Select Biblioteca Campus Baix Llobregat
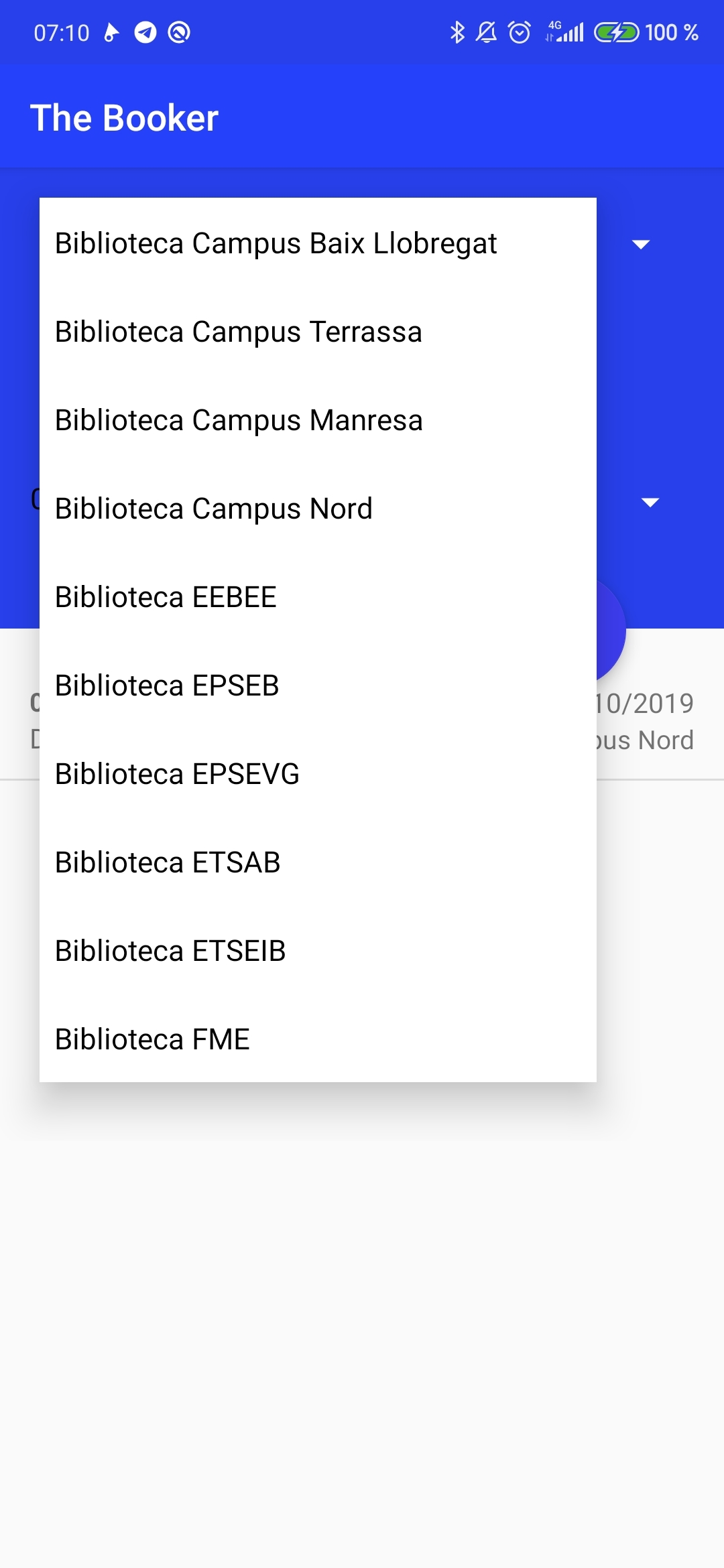 tap(276, 243)
